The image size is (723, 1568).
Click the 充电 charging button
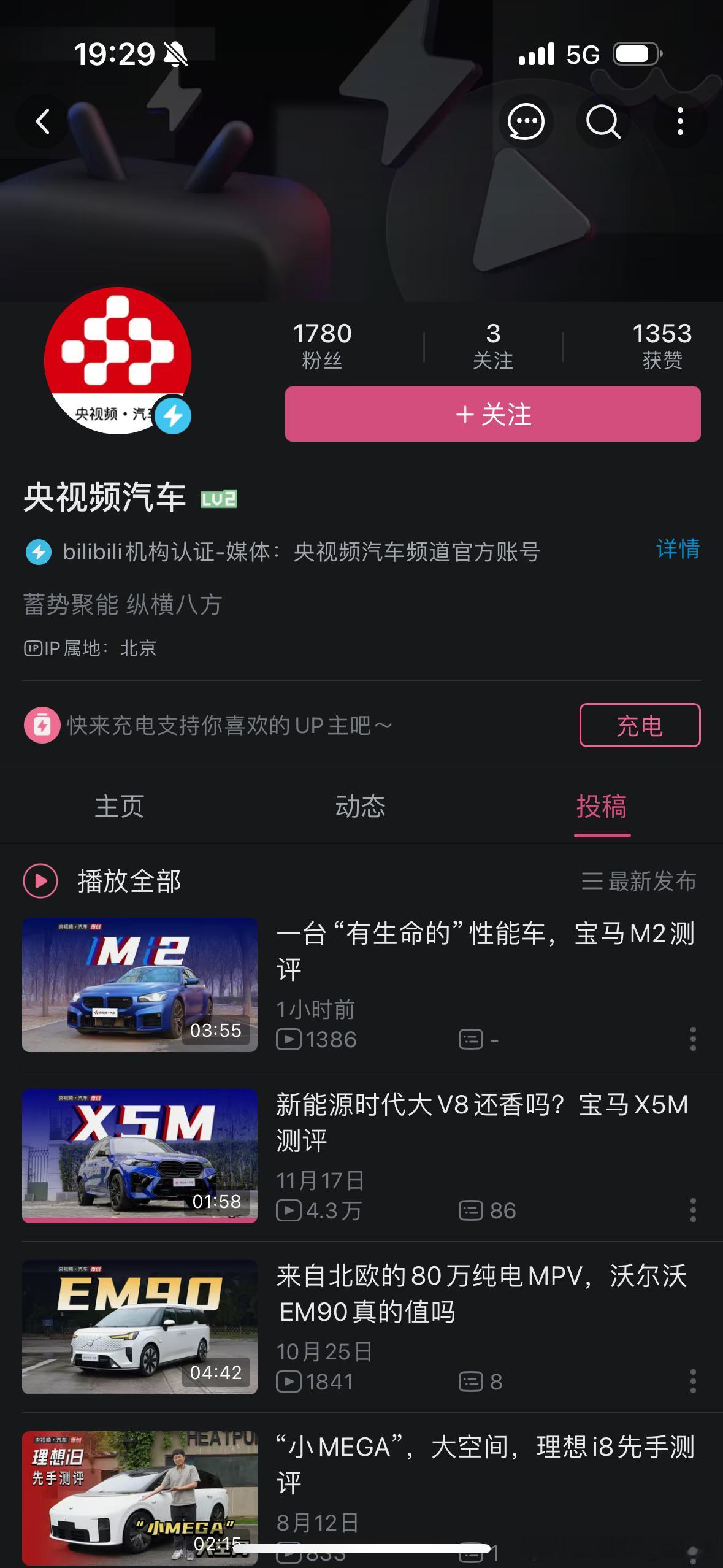click(639, 726)
